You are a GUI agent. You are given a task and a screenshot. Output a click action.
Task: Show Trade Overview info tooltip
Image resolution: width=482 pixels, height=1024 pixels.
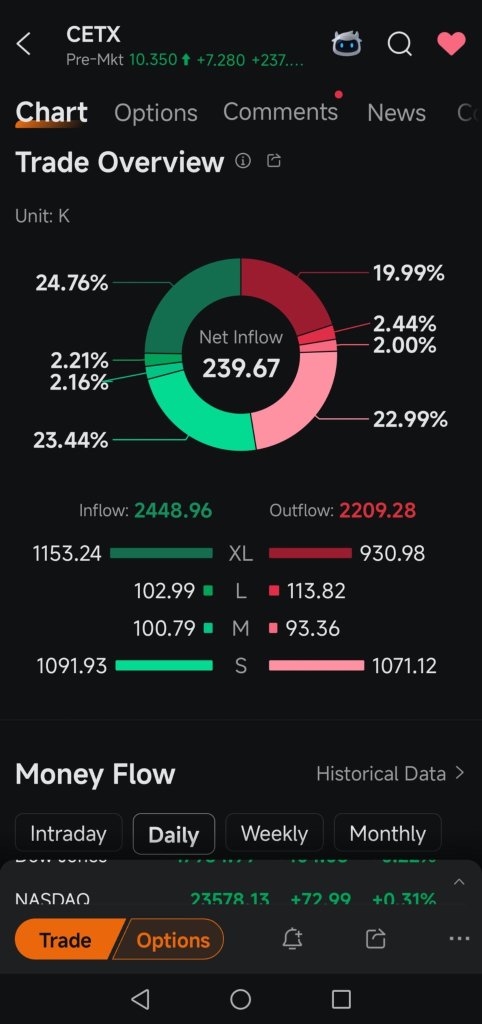click(x=243, y=161)
